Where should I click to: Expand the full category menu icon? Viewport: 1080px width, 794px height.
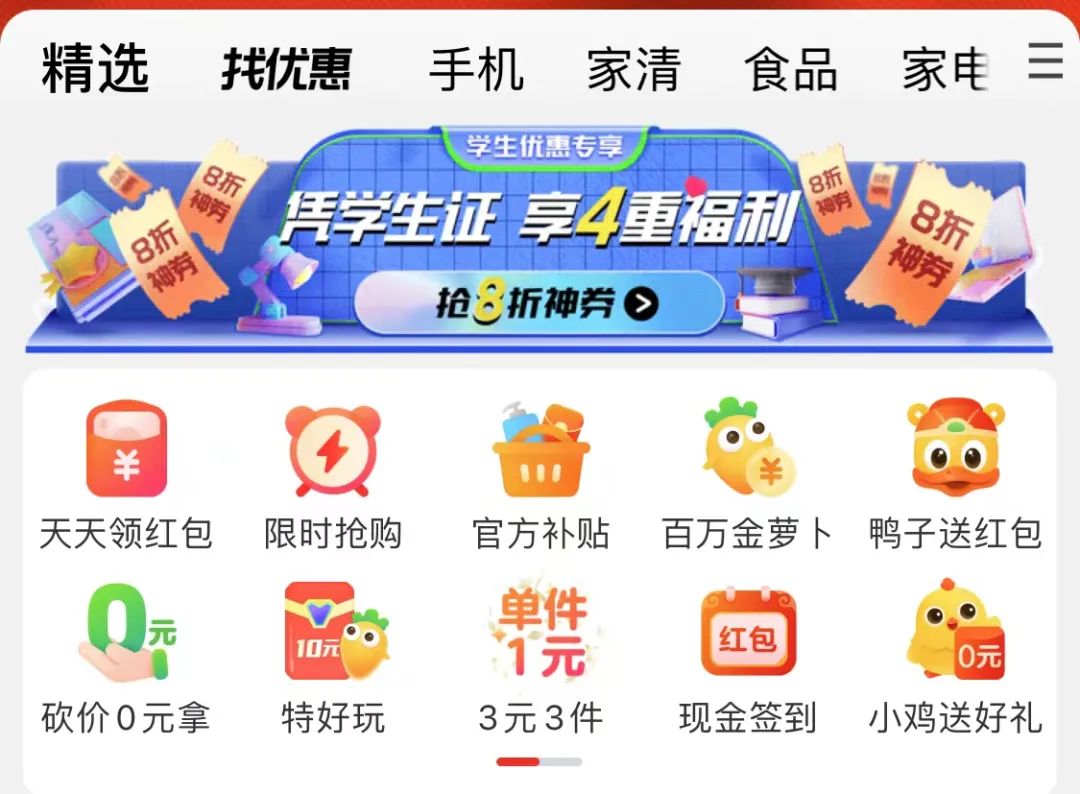pyautogui.click(x=1045, y=64)
